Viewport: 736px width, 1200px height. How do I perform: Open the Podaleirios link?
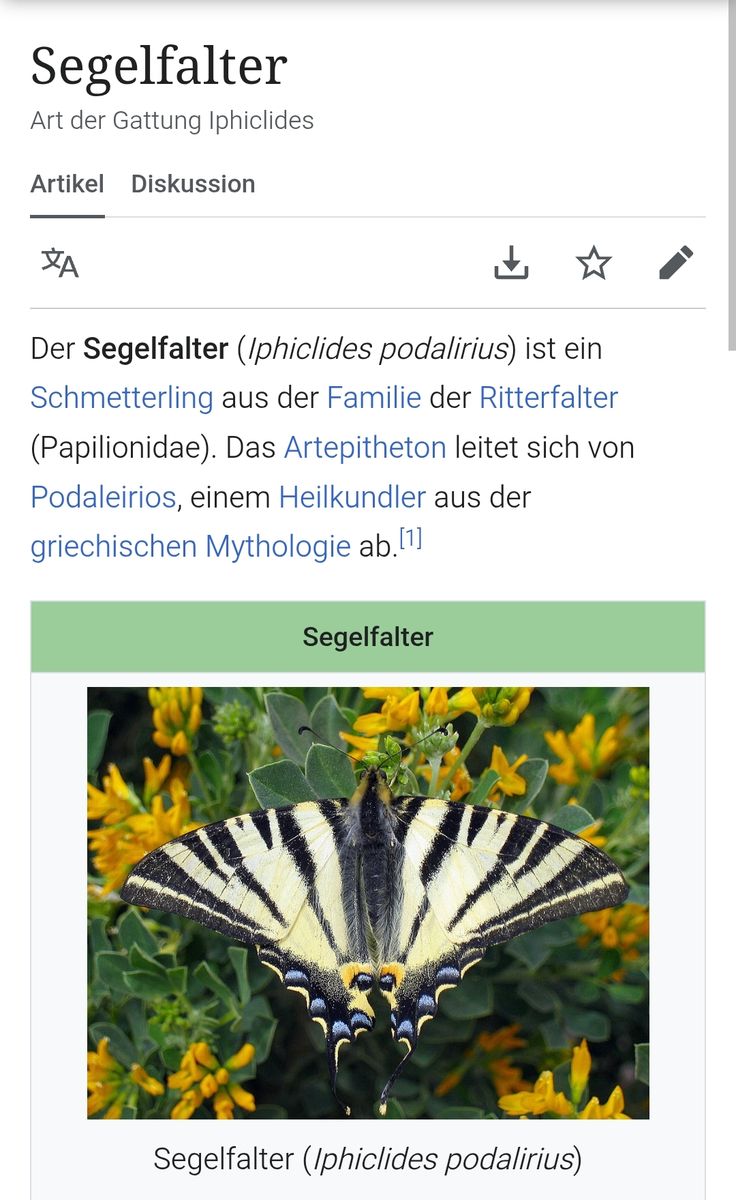[x=103, y=497]
